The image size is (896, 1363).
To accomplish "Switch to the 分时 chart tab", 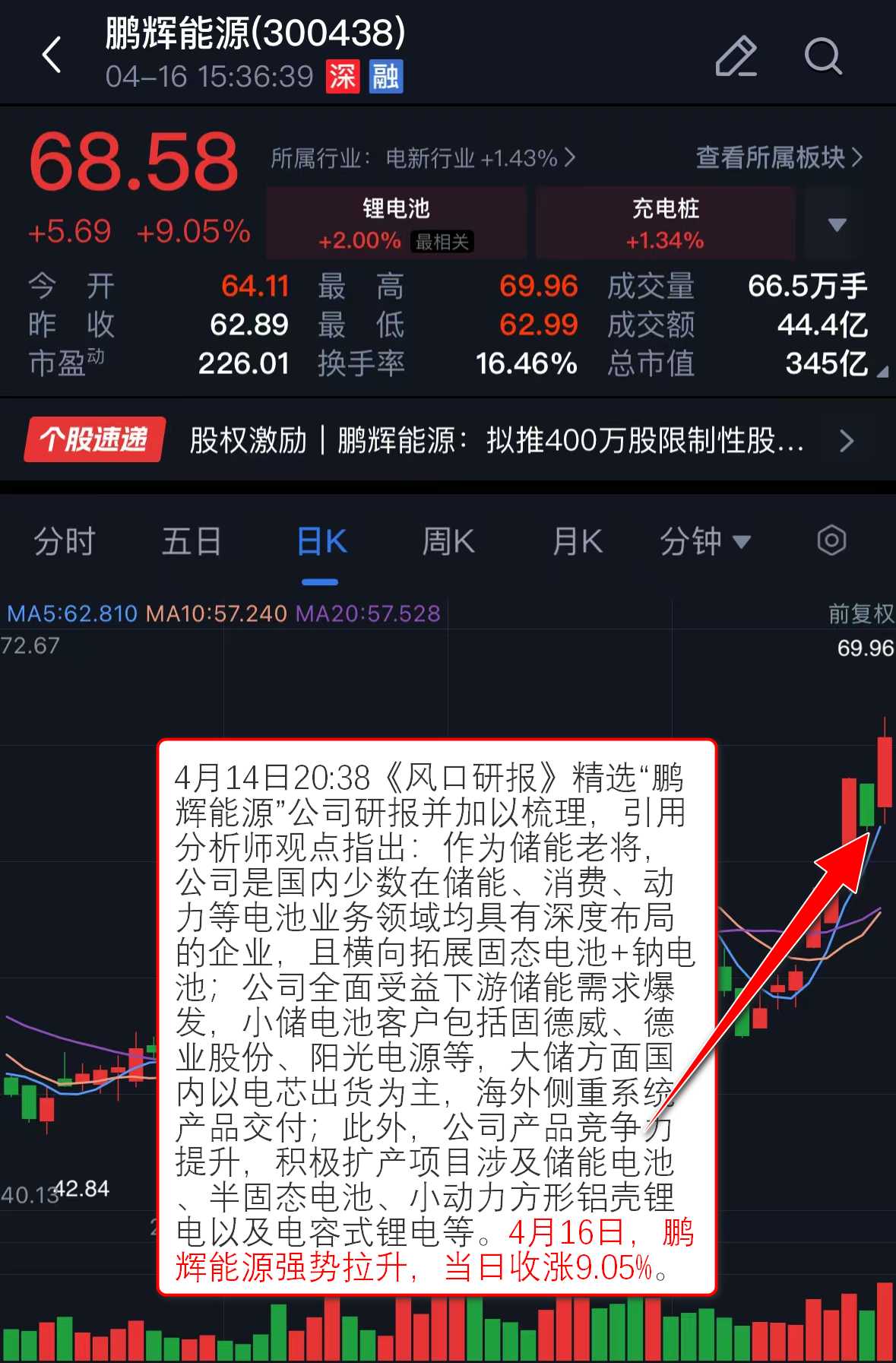I will click(x=65, y=542).
